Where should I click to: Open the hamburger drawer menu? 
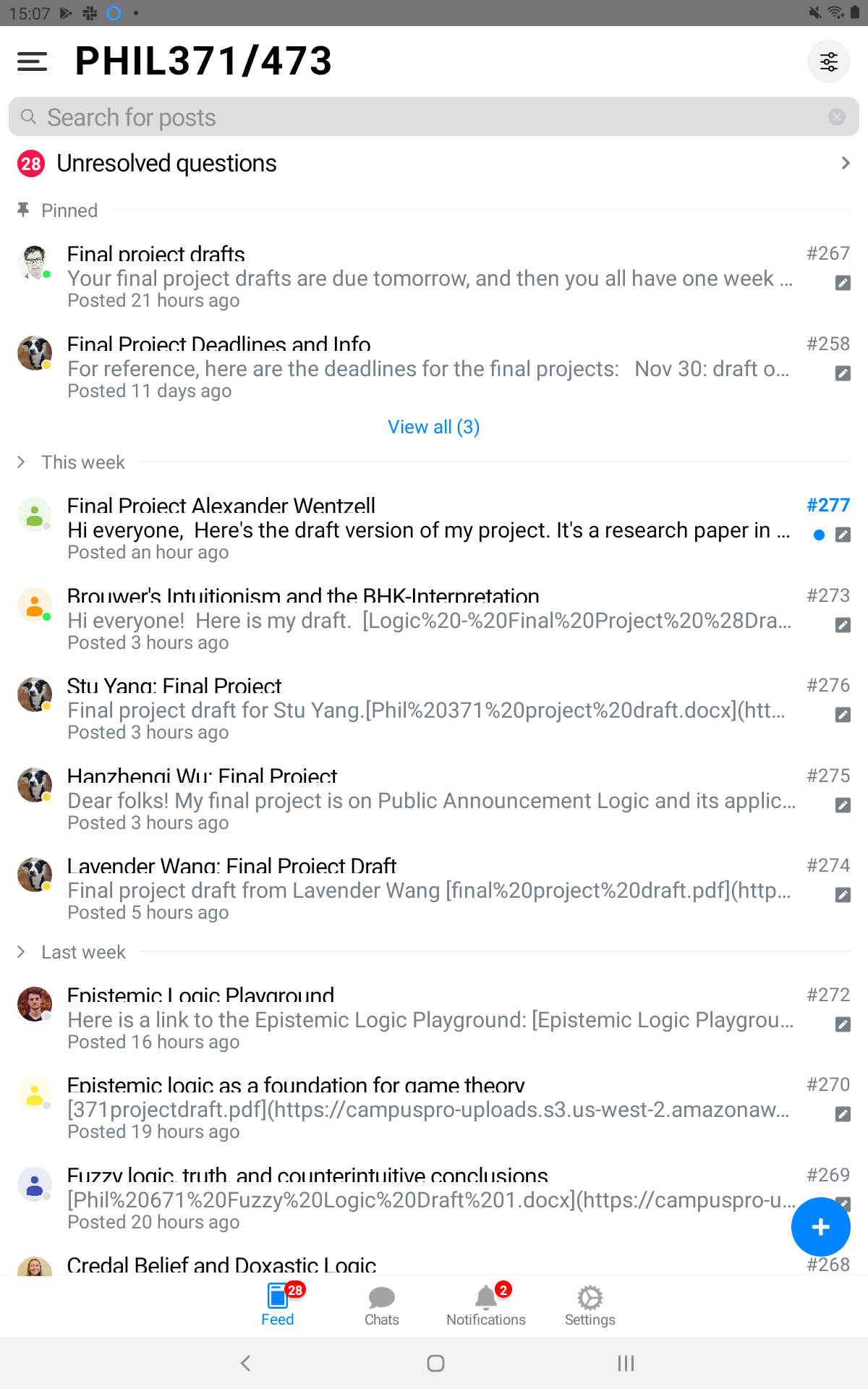(x=32, y=61)
